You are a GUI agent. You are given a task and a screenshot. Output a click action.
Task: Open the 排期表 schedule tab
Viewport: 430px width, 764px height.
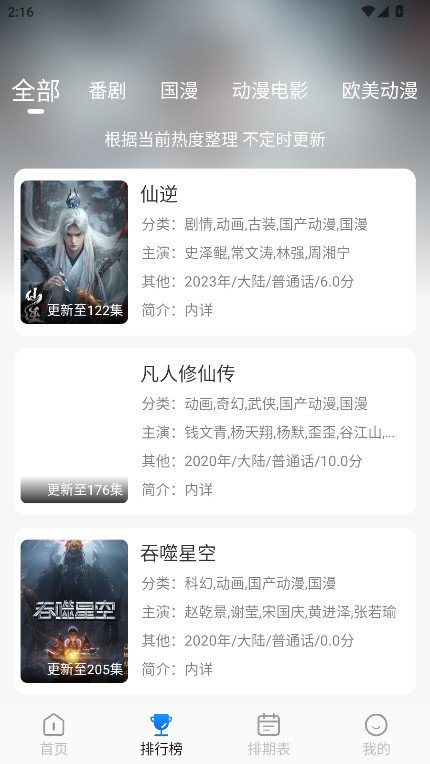(x=269, y=734)
